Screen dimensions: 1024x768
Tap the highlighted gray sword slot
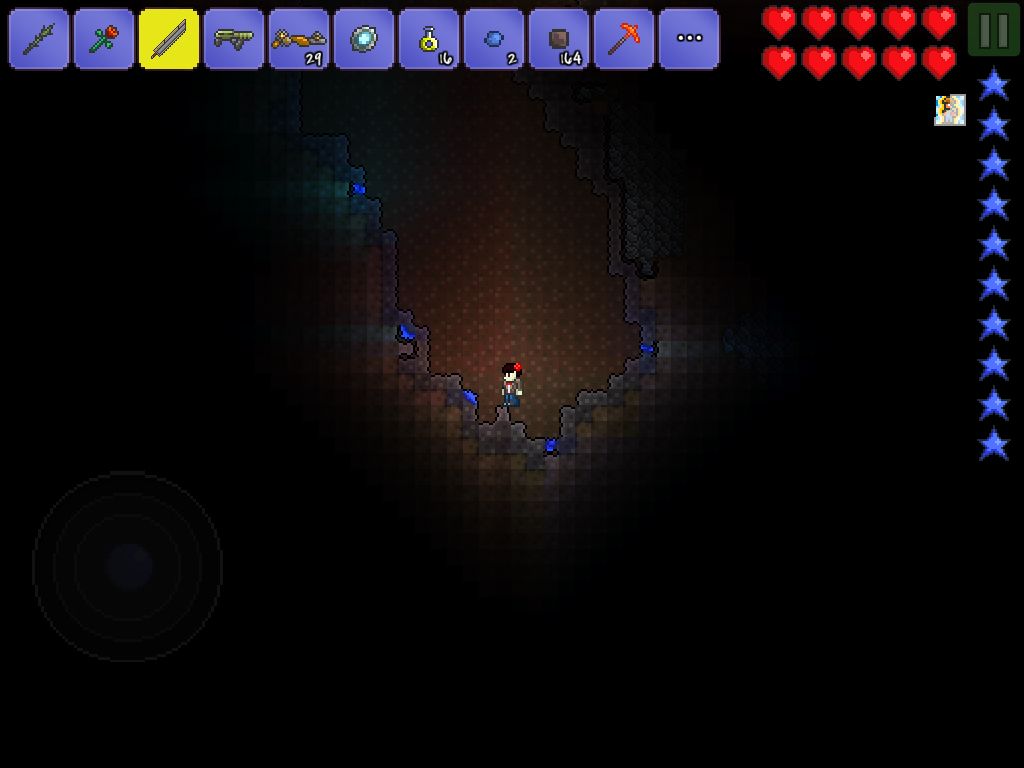tap(169, 39)
